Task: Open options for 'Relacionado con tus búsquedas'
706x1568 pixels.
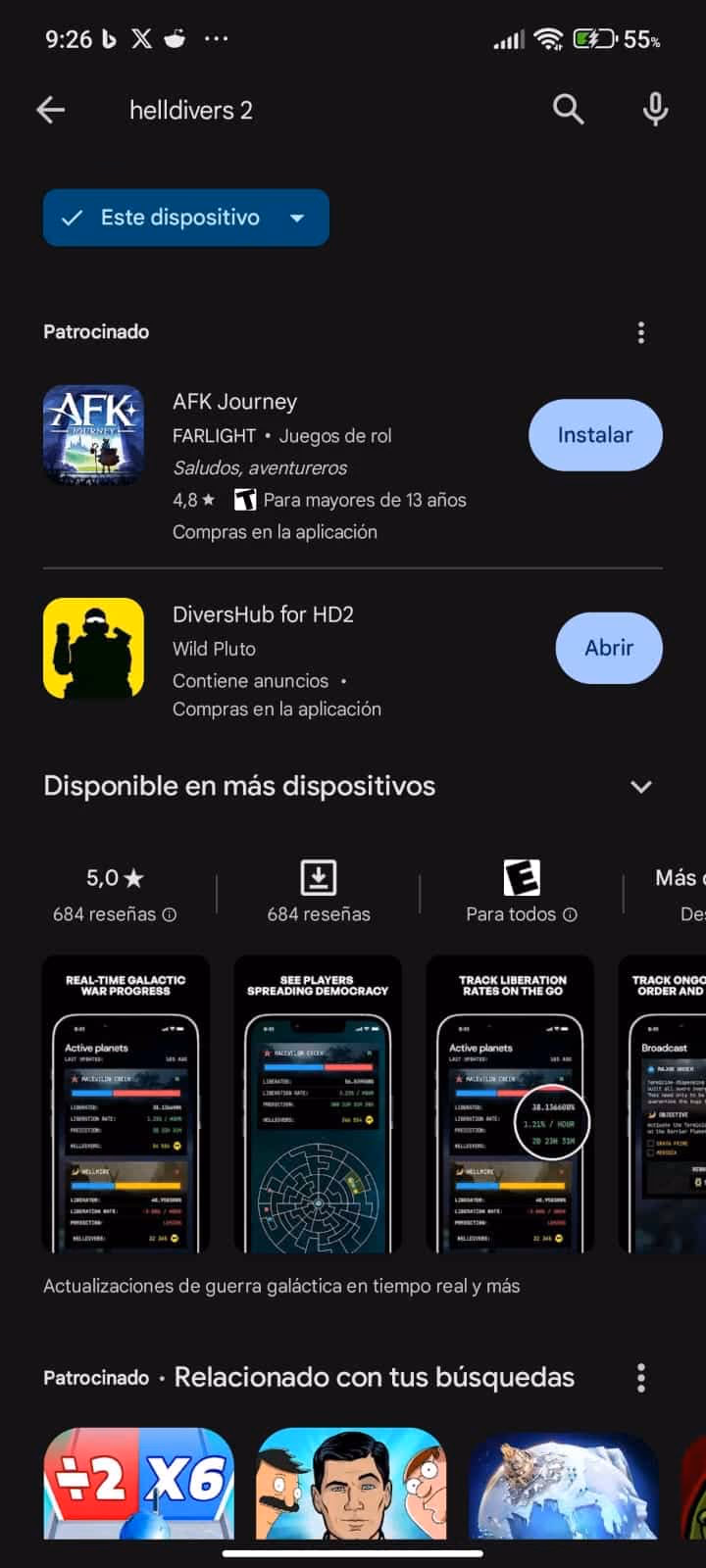Action: 641,1378
